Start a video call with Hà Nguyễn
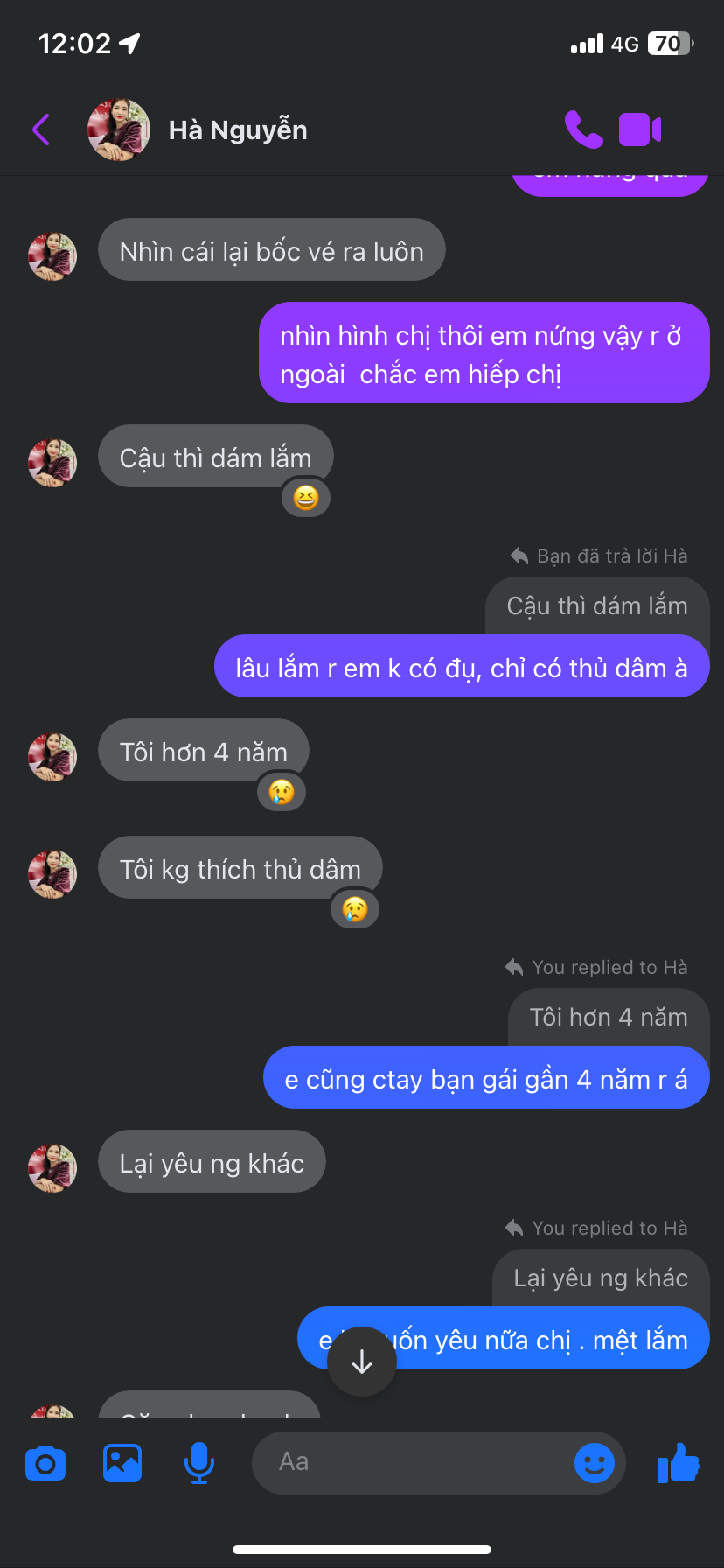Viewport: 724px width, 1568px height. 640,129
